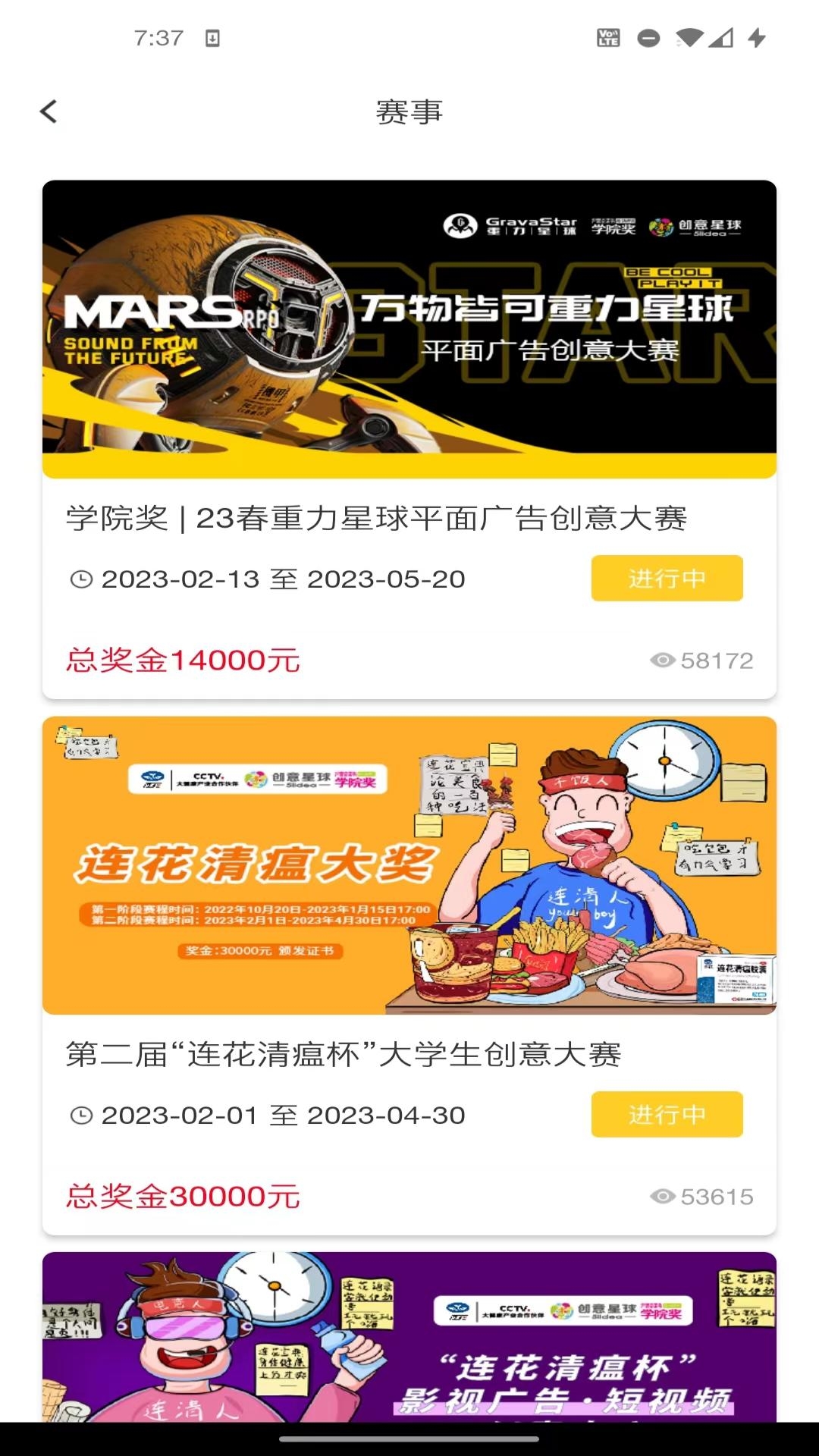Tap the navigation bar home pill
Image resolution: width=819 pixels, height=1456 pixels.
[409, 1439]
